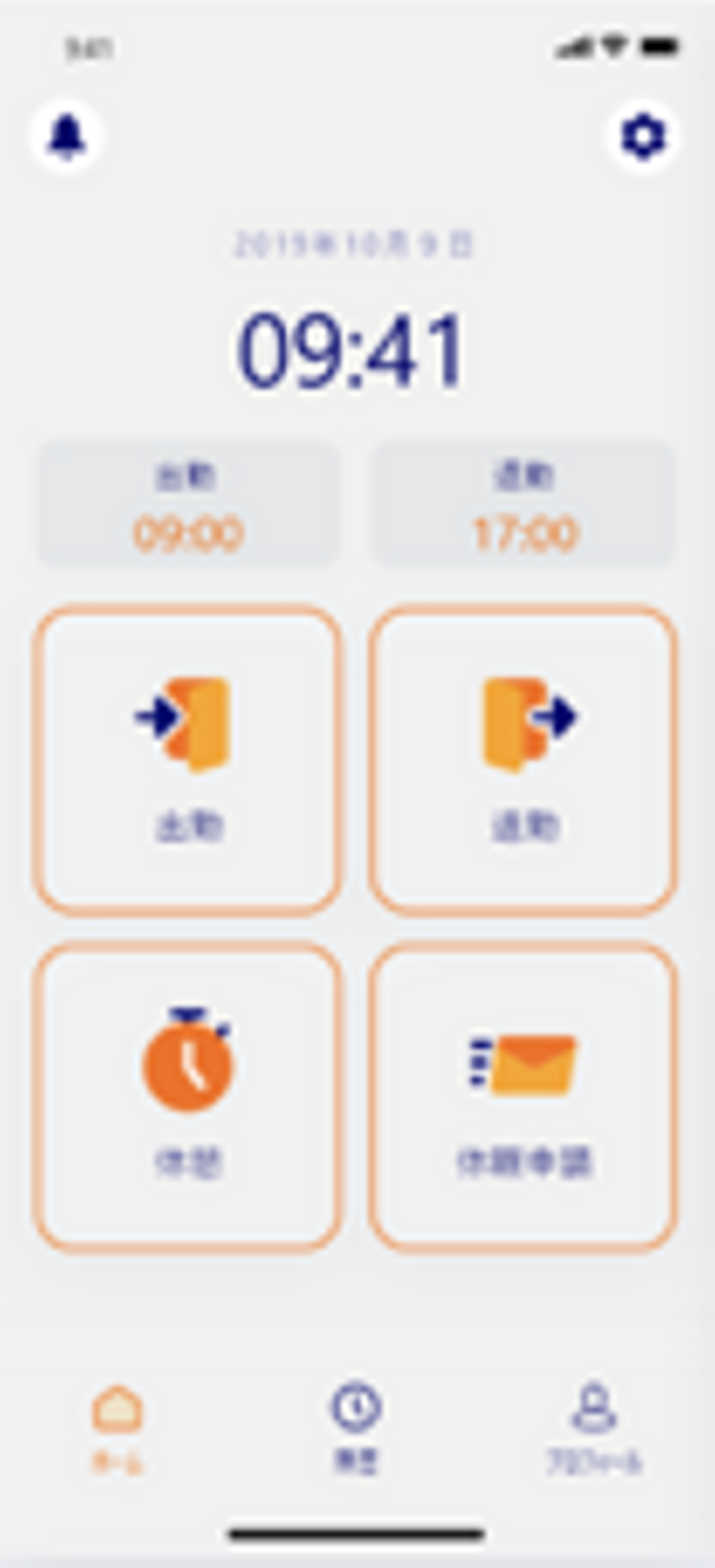Open the 休暇申請 leave request button
This screenshot has height=1568, width=715.
coord(523,1097)
